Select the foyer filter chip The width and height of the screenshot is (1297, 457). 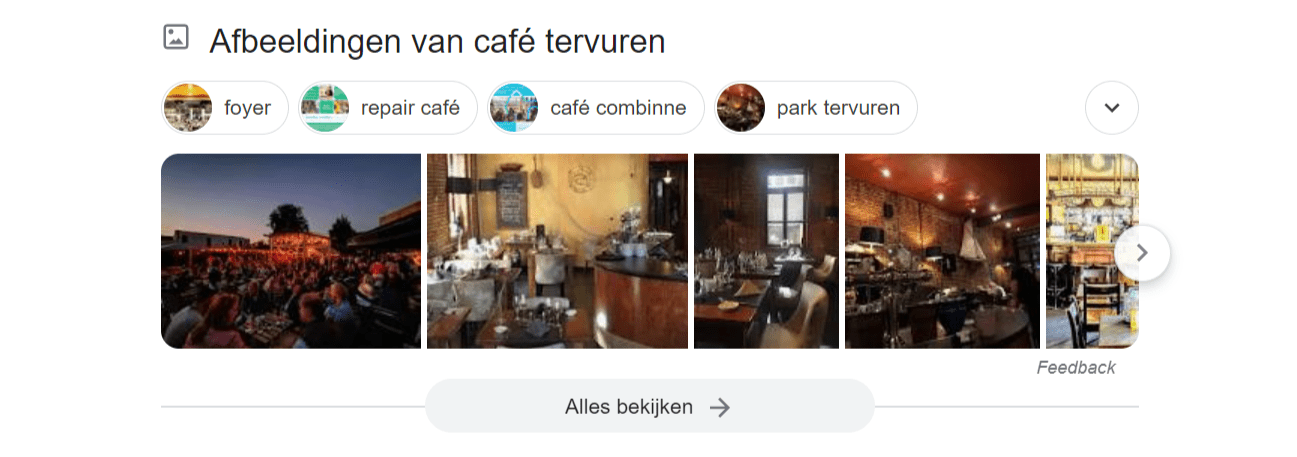225,108
